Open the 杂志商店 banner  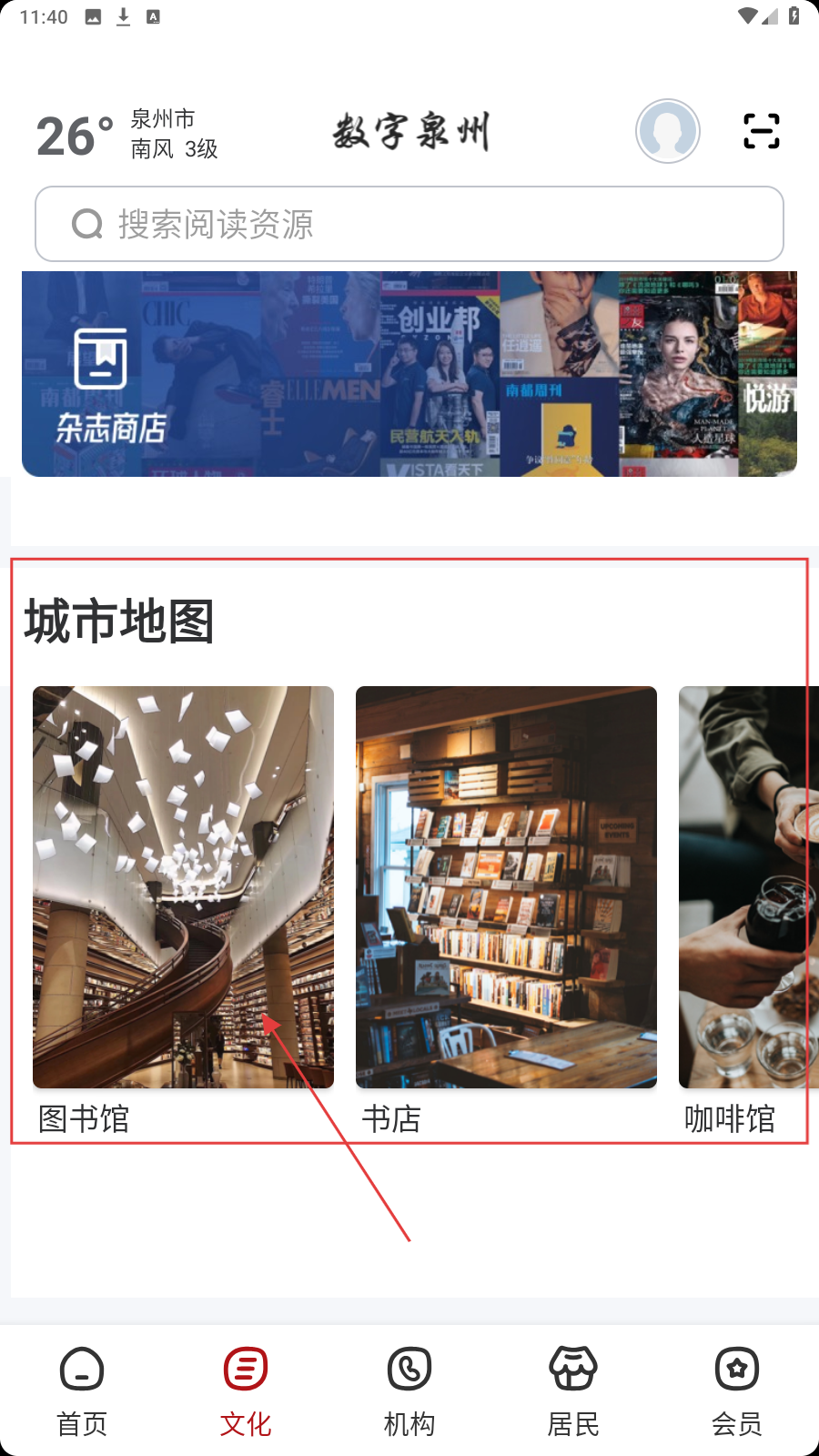click(409, 374)
